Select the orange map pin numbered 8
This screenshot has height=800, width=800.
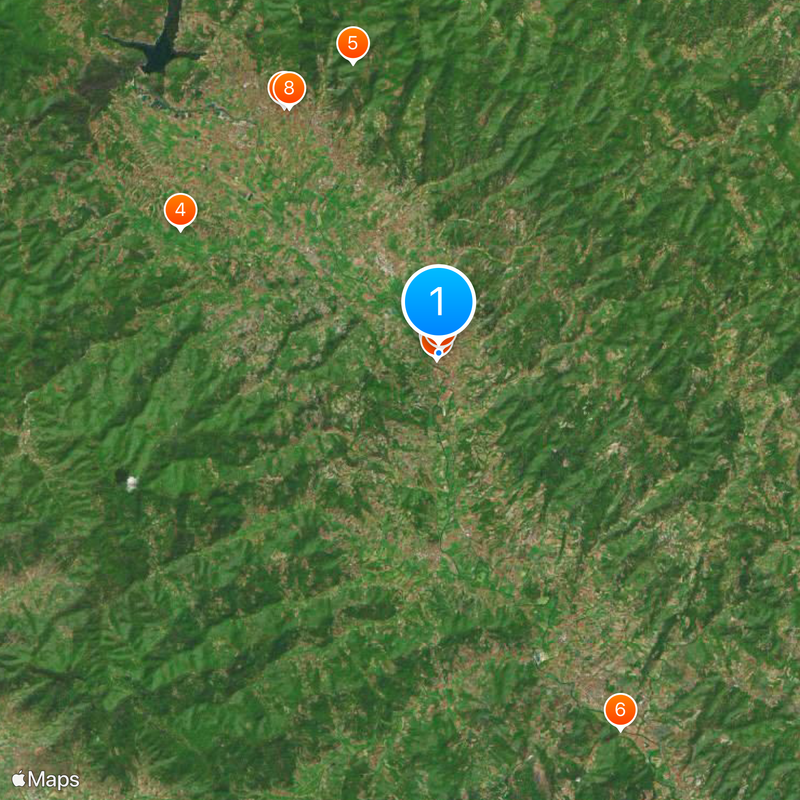289,89
